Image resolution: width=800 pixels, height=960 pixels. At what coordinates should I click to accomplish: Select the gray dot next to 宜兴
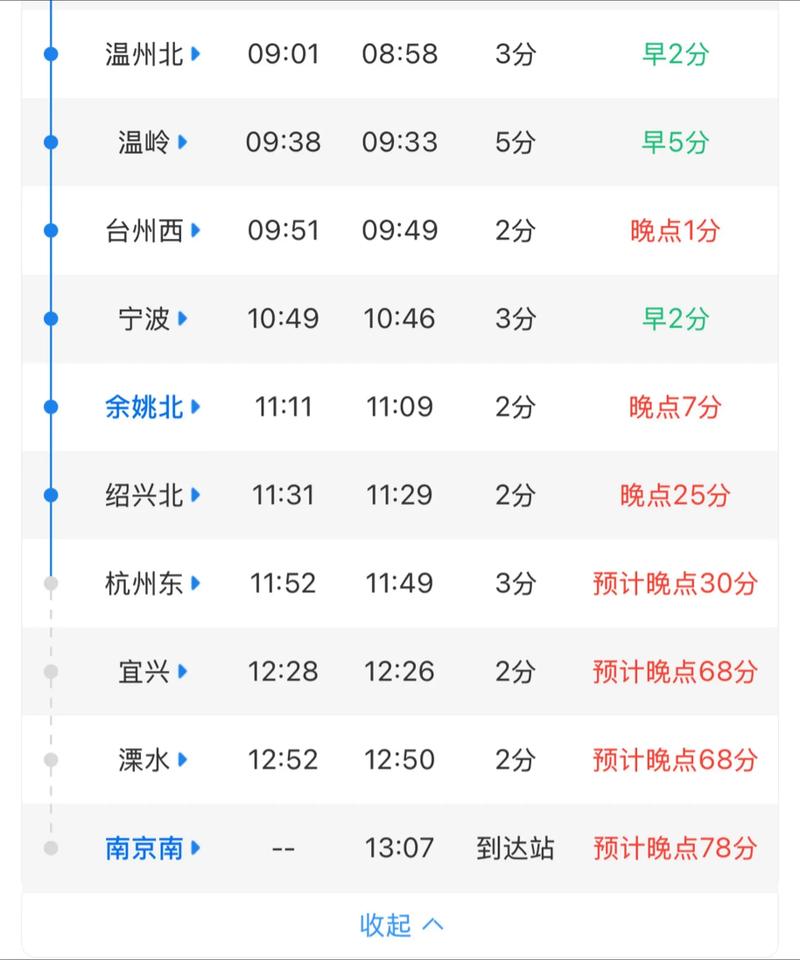pos(50,671)
